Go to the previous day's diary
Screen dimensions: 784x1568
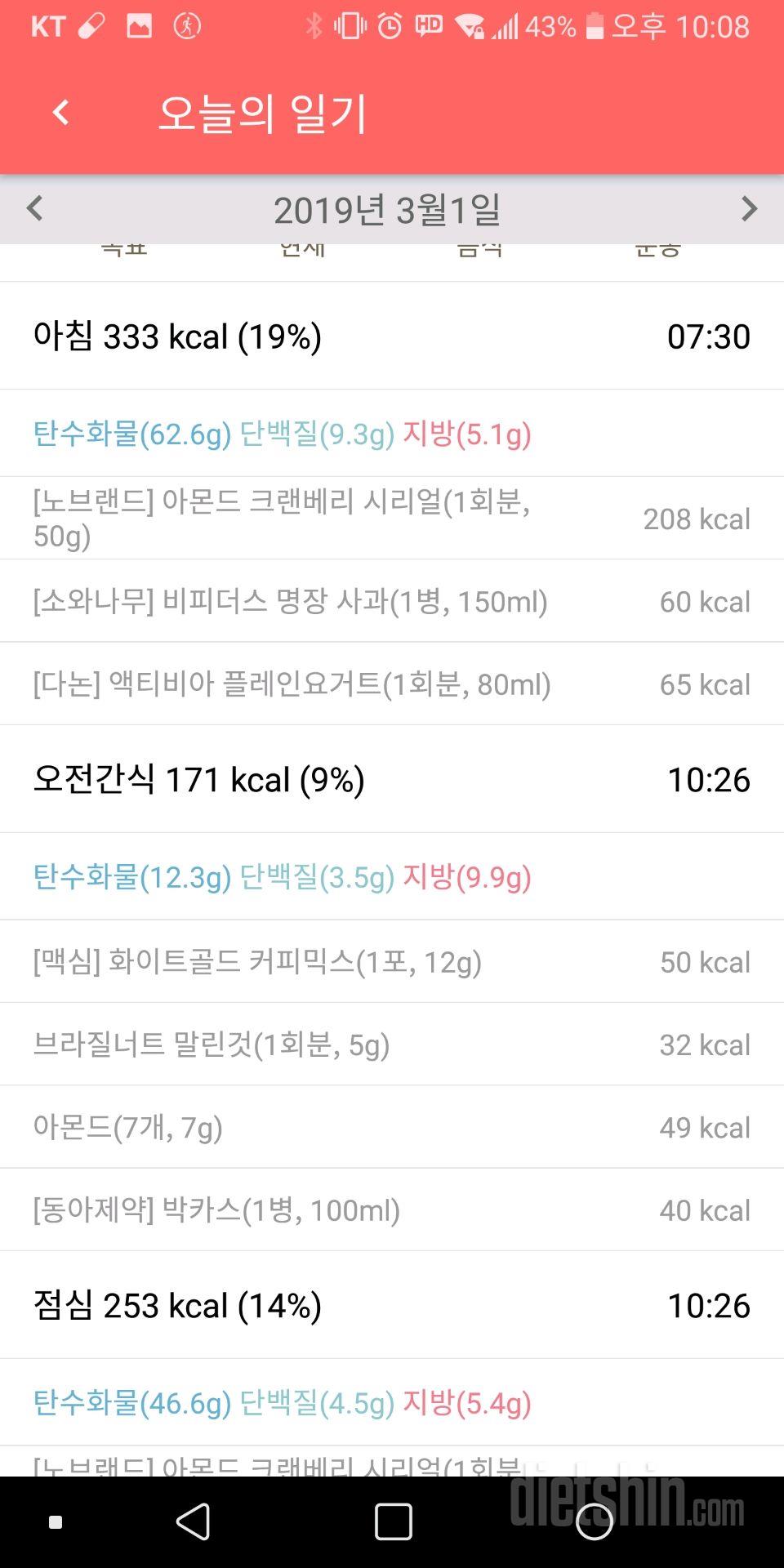(x=34, y=209)
